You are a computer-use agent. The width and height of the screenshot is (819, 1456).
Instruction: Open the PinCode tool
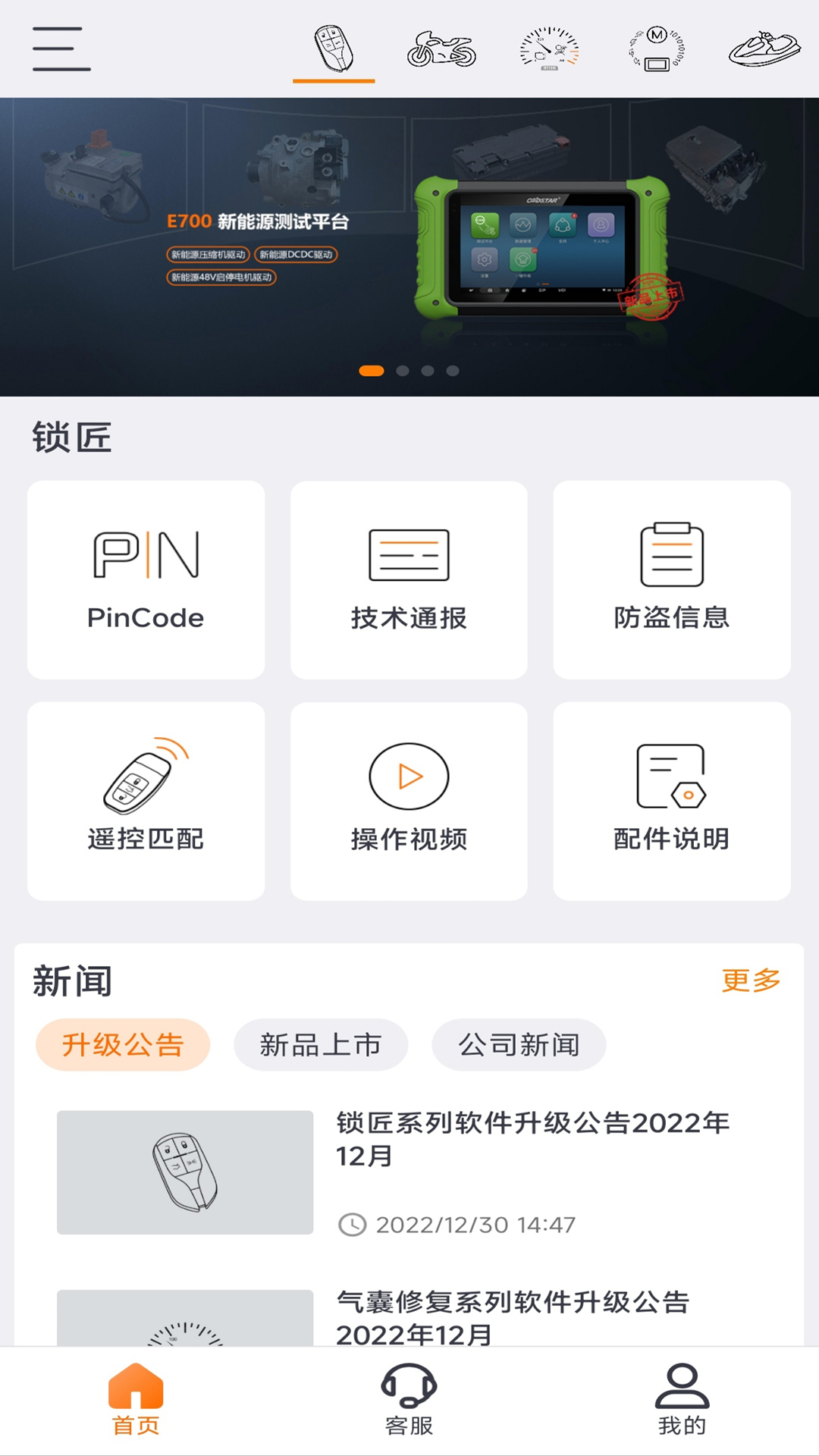[x=146, y=579]
